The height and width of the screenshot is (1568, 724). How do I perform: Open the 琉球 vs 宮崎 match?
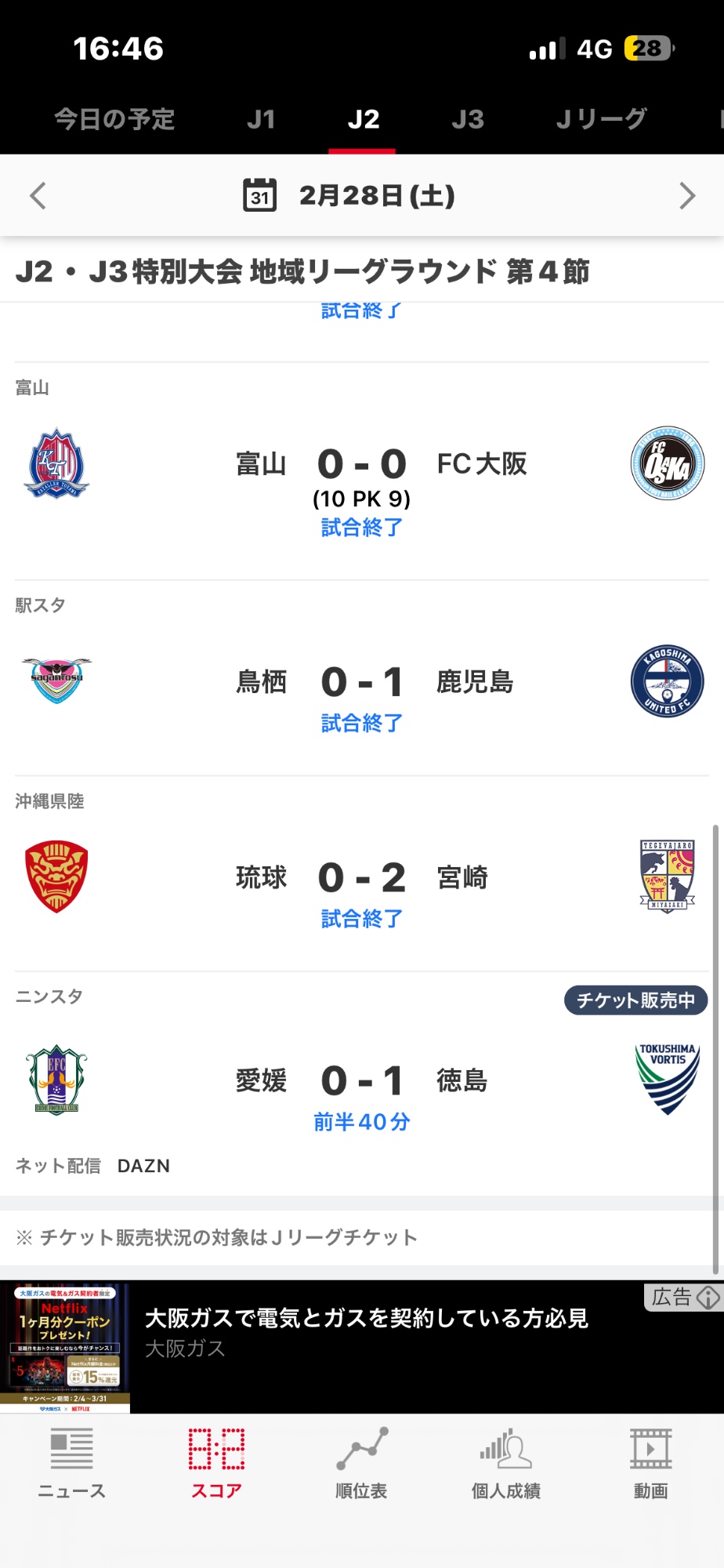(x=362, y=890)
